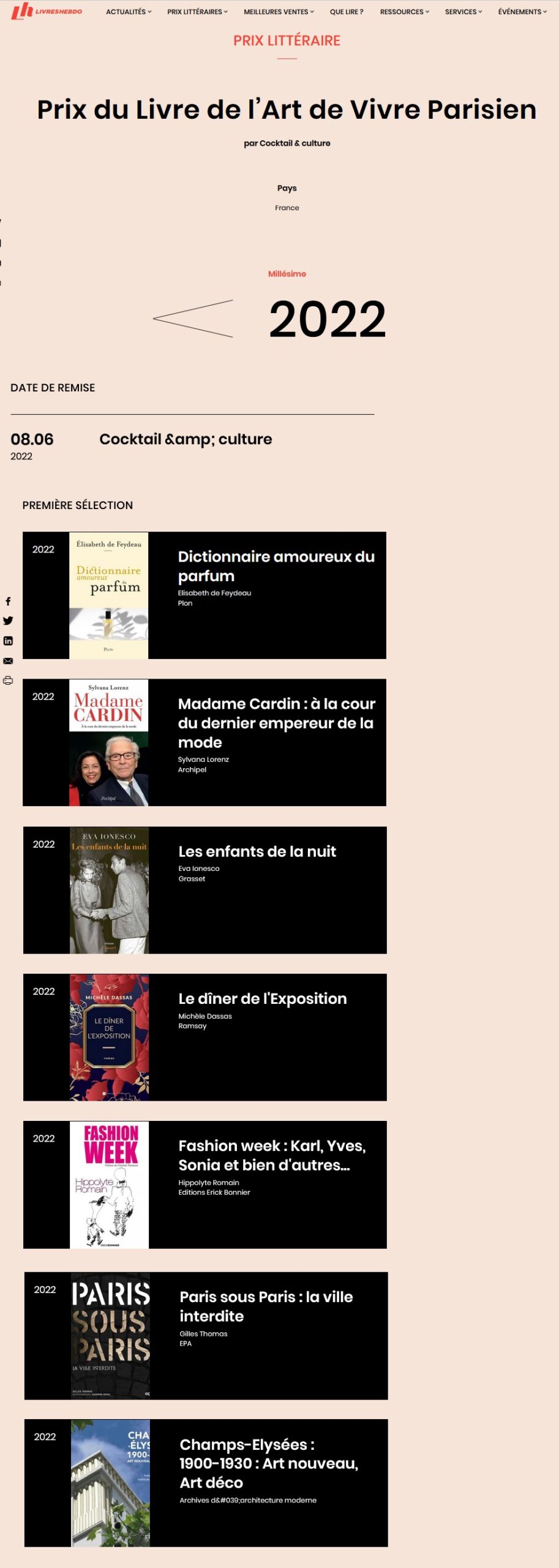The width and height of the screenshot is (559, 1568).
Task: Open Paris sous Paris book card
Action: coord(266,1306)
